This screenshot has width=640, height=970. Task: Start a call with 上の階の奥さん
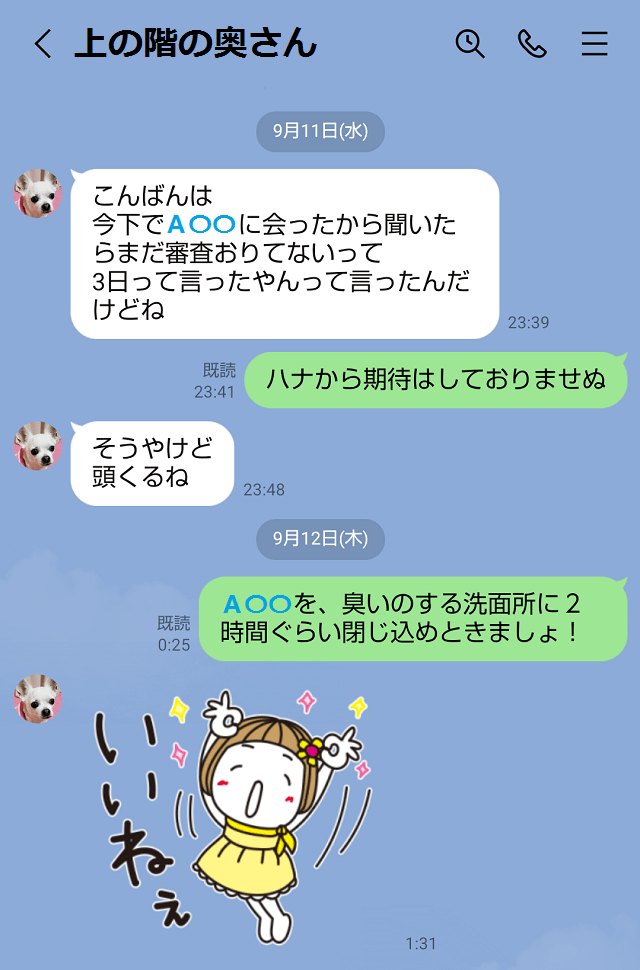[x=532, y=44]
